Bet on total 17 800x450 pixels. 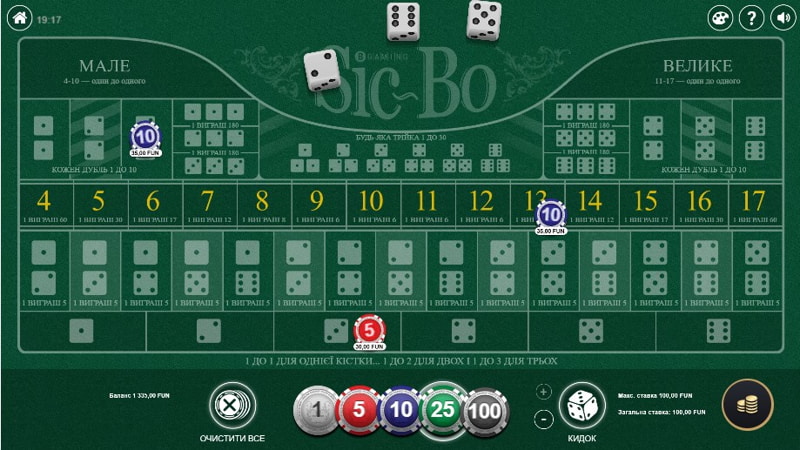click(x=754, y=204)
